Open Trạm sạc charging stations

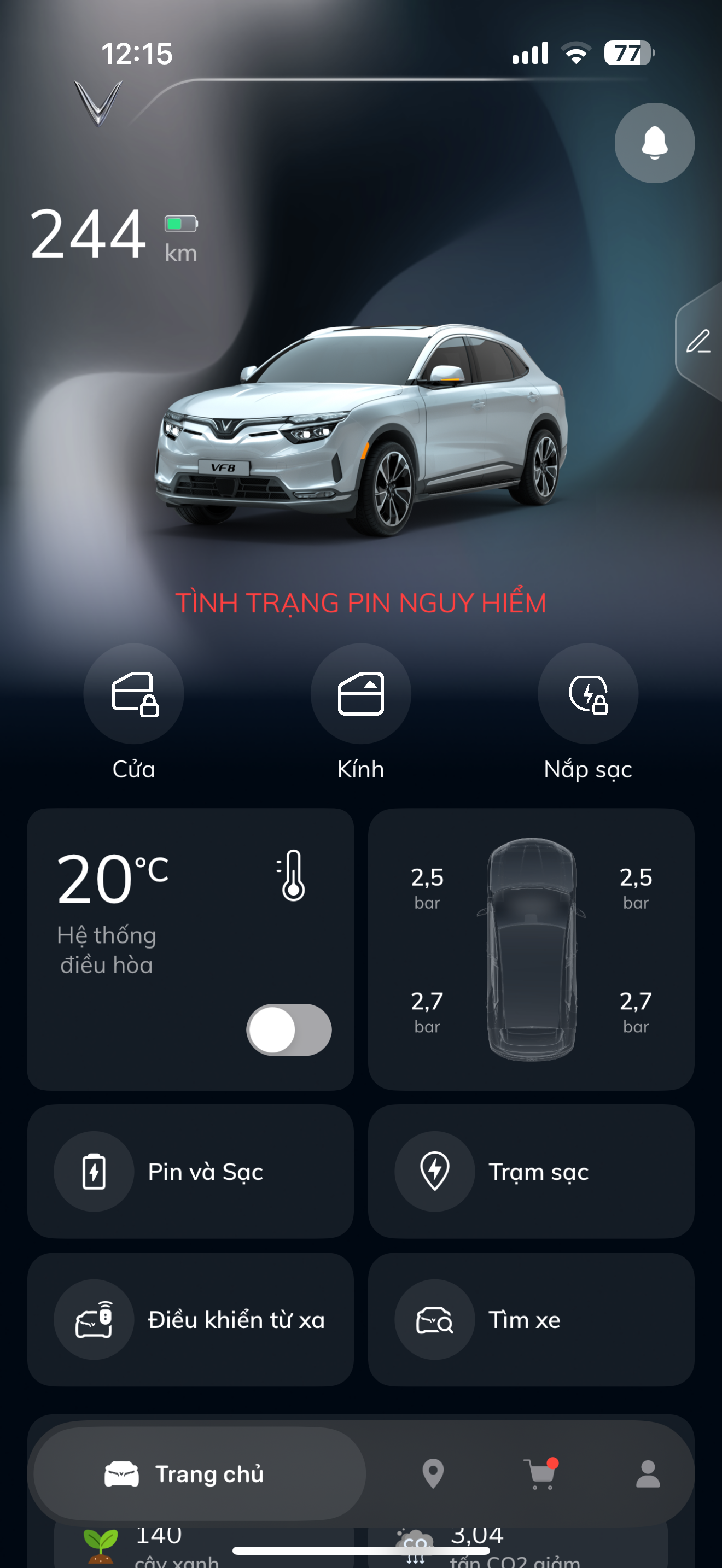click(531, 1171)
